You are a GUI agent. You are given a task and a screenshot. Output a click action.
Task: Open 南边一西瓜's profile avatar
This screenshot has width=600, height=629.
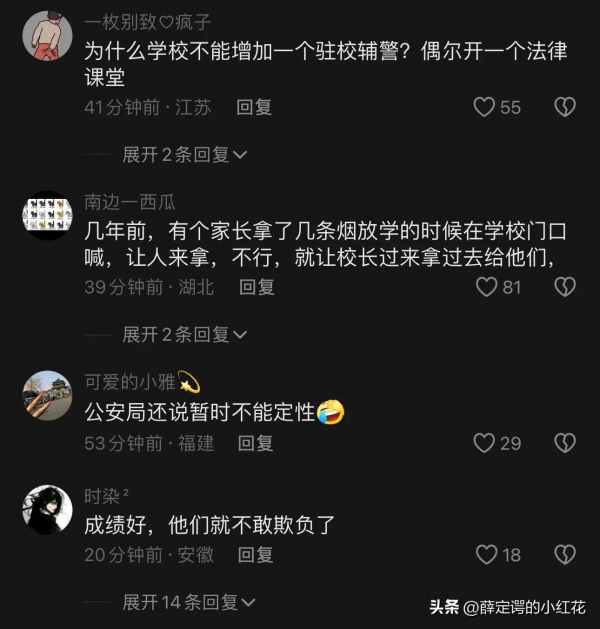point(46,216)
